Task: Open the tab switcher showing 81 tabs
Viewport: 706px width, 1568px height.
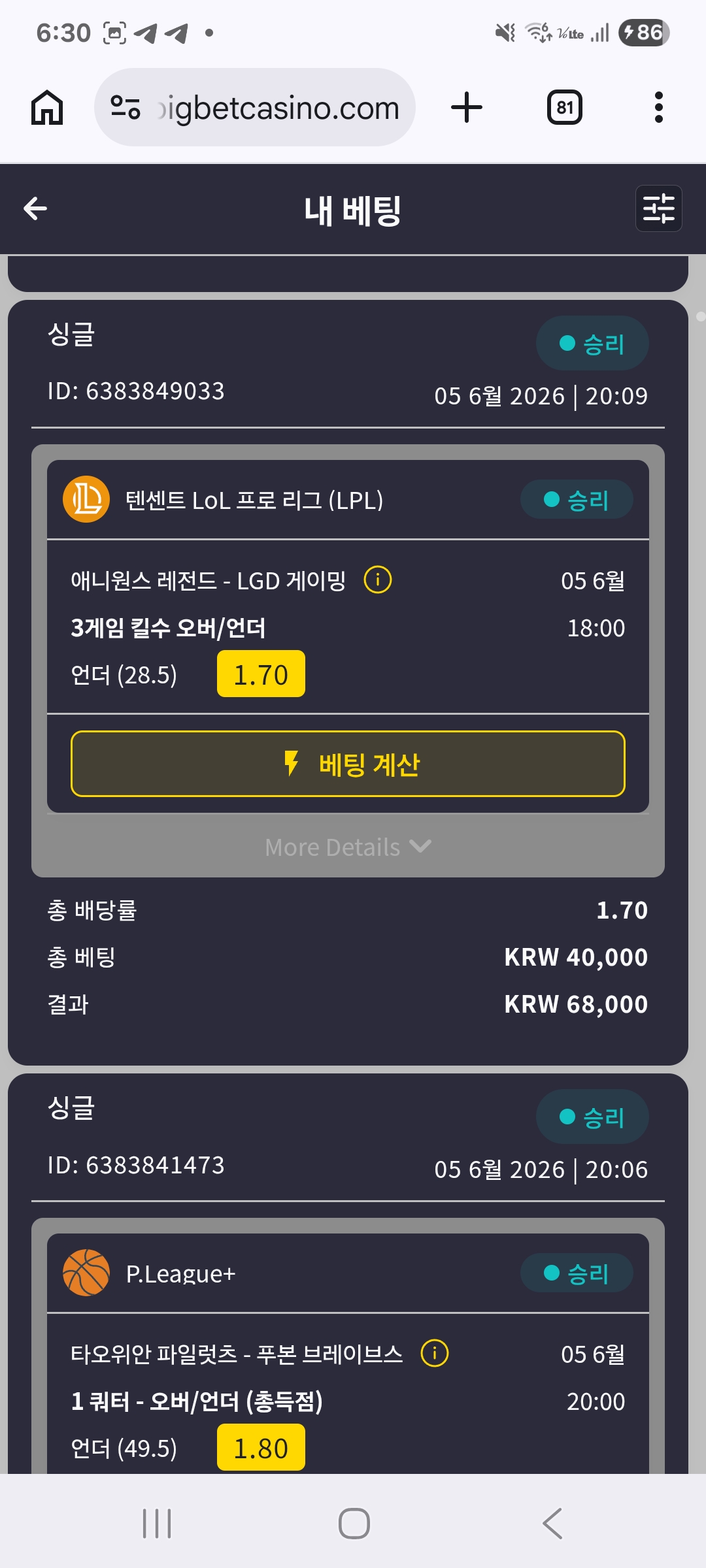Action: tap(565, 107)
